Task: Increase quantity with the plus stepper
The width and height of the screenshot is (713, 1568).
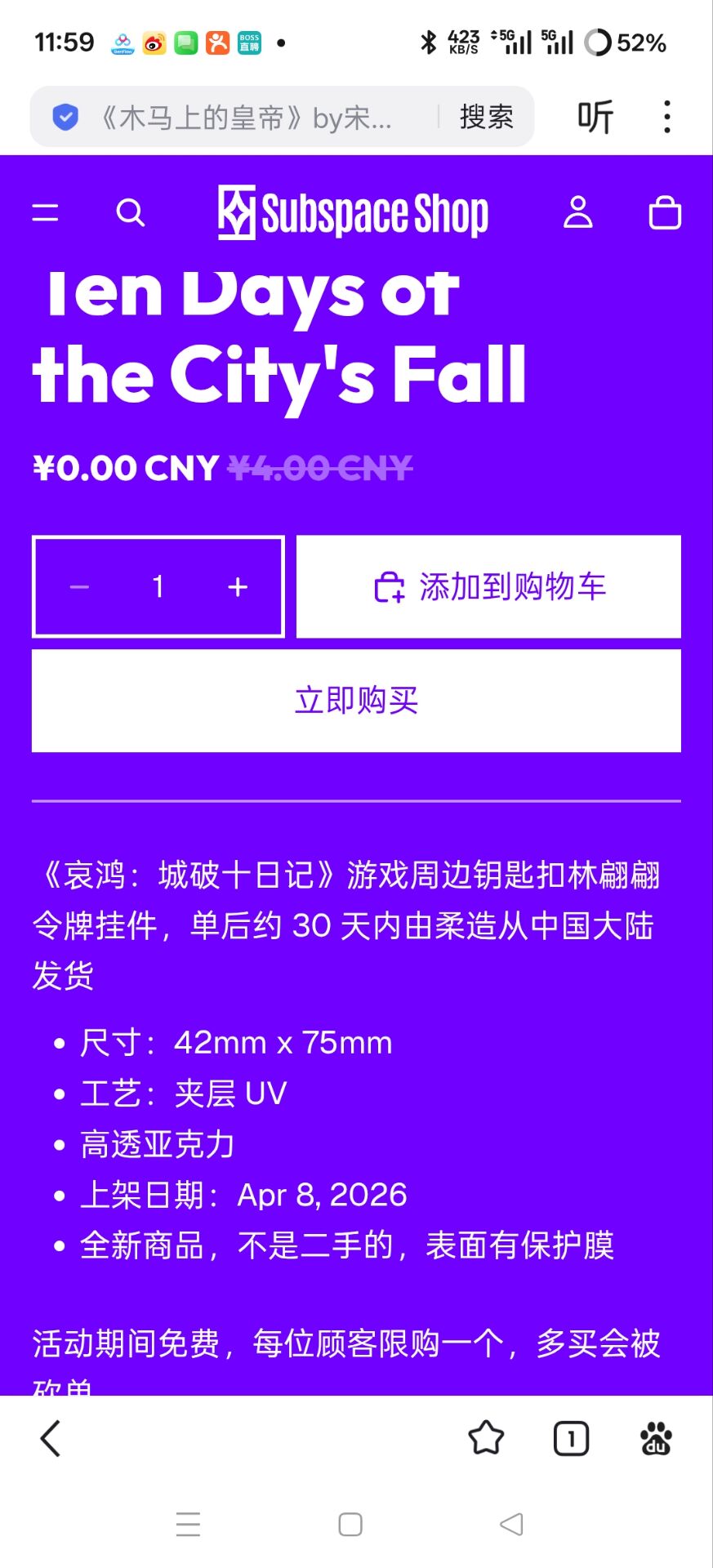Action: (238, 586)
